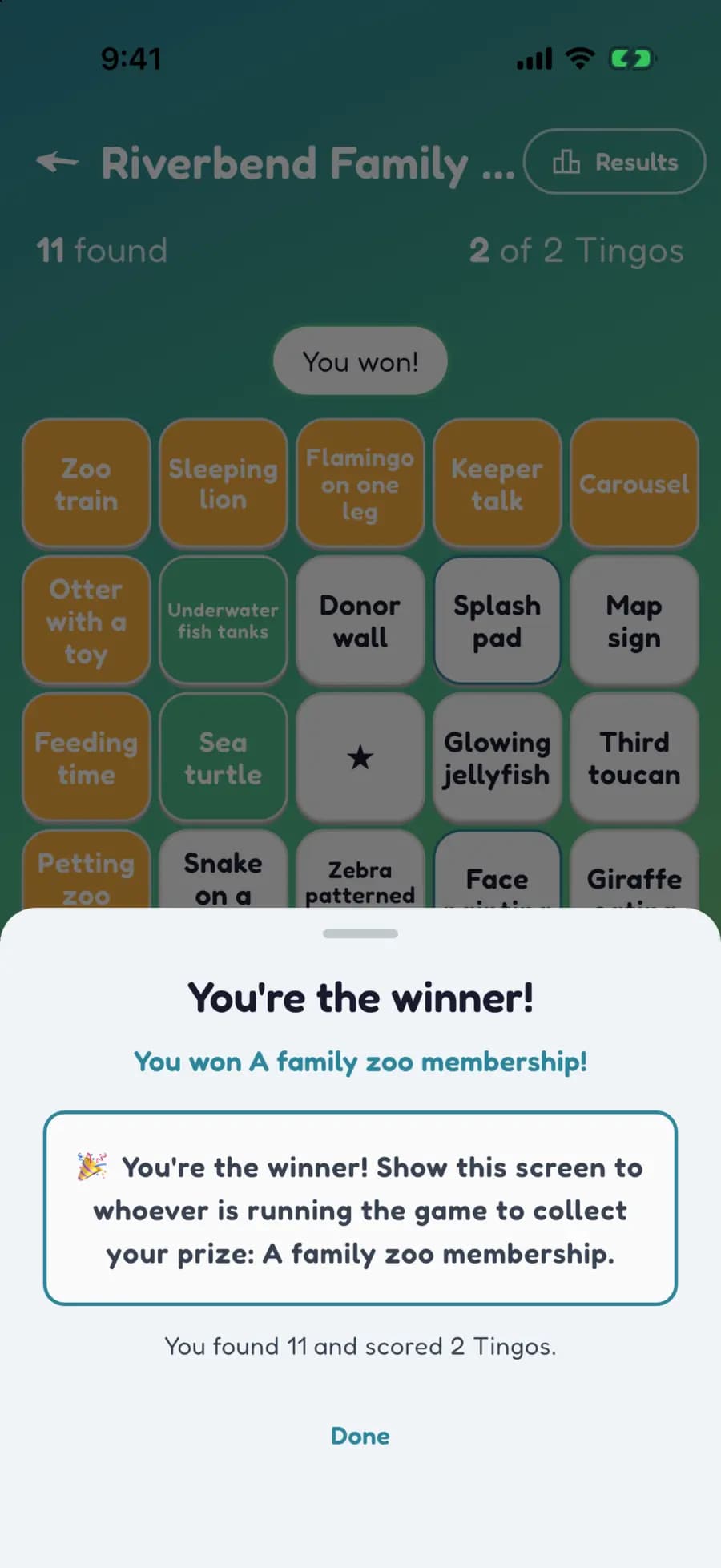Tap the Flamingo on one leg tile
The height and width of the screenshot is (1568, 721).
coord(360,484)
